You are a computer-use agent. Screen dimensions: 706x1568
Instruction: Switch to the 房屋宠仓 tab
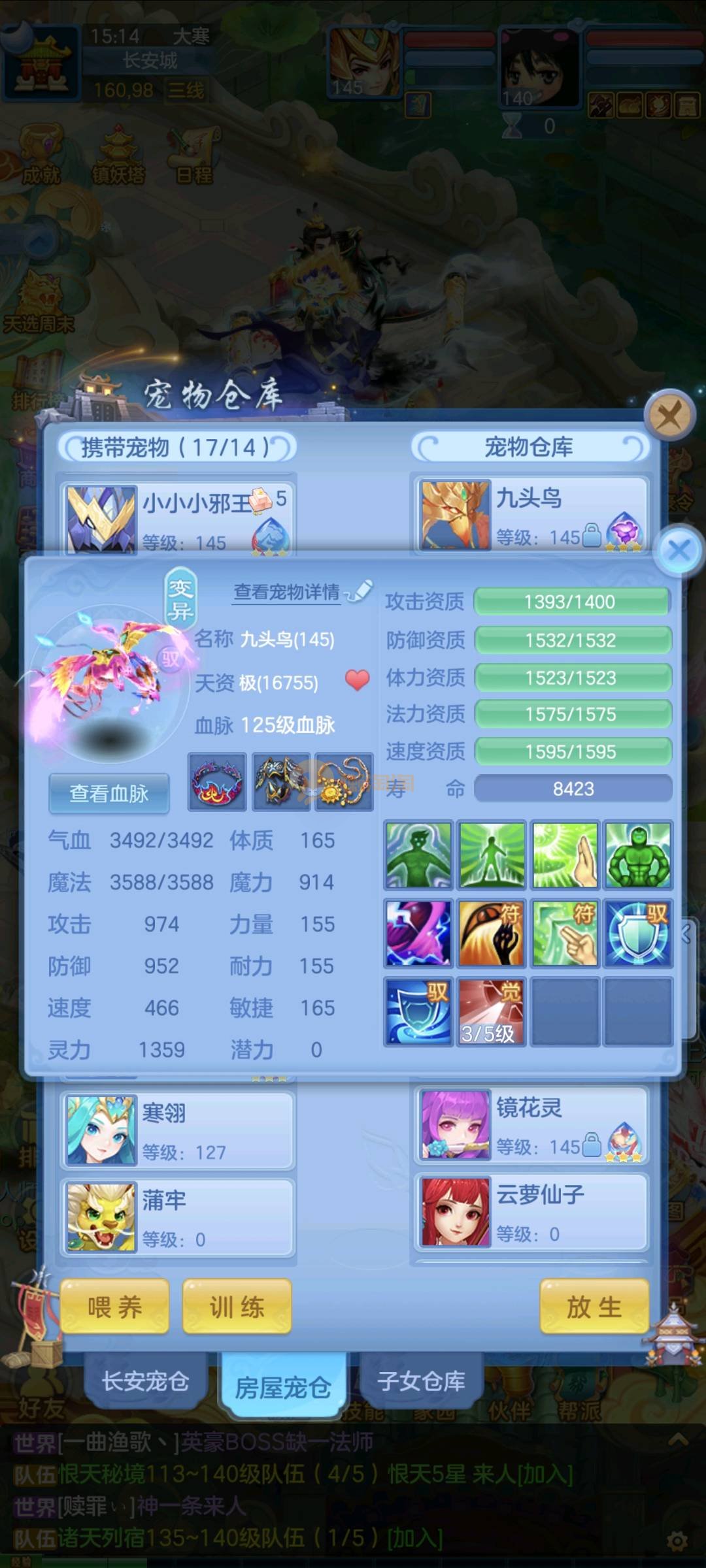[282, 1386]
